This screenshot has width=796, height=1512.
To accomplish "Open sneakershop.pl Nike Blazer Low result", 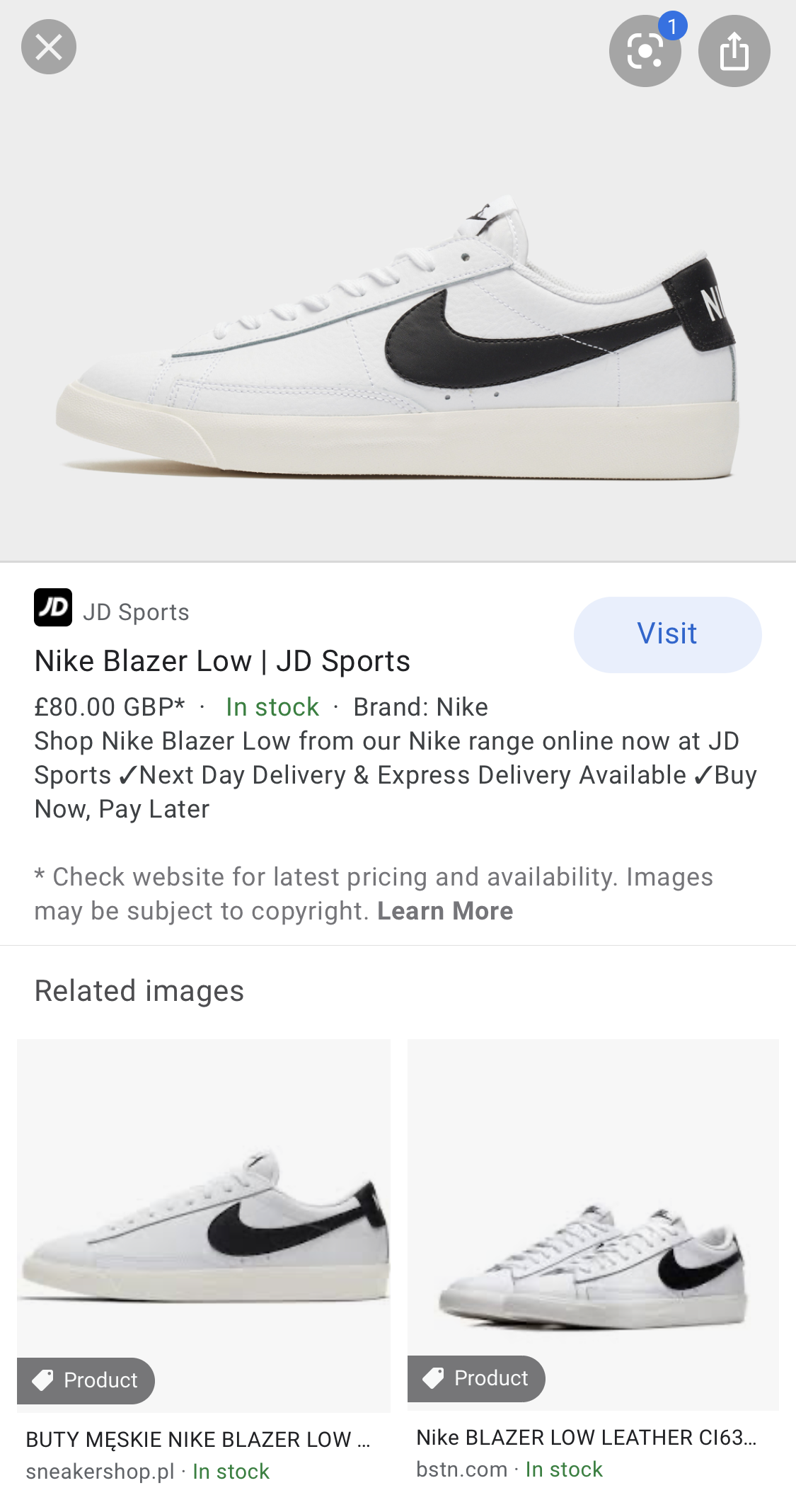I will tap(204, 1225).
